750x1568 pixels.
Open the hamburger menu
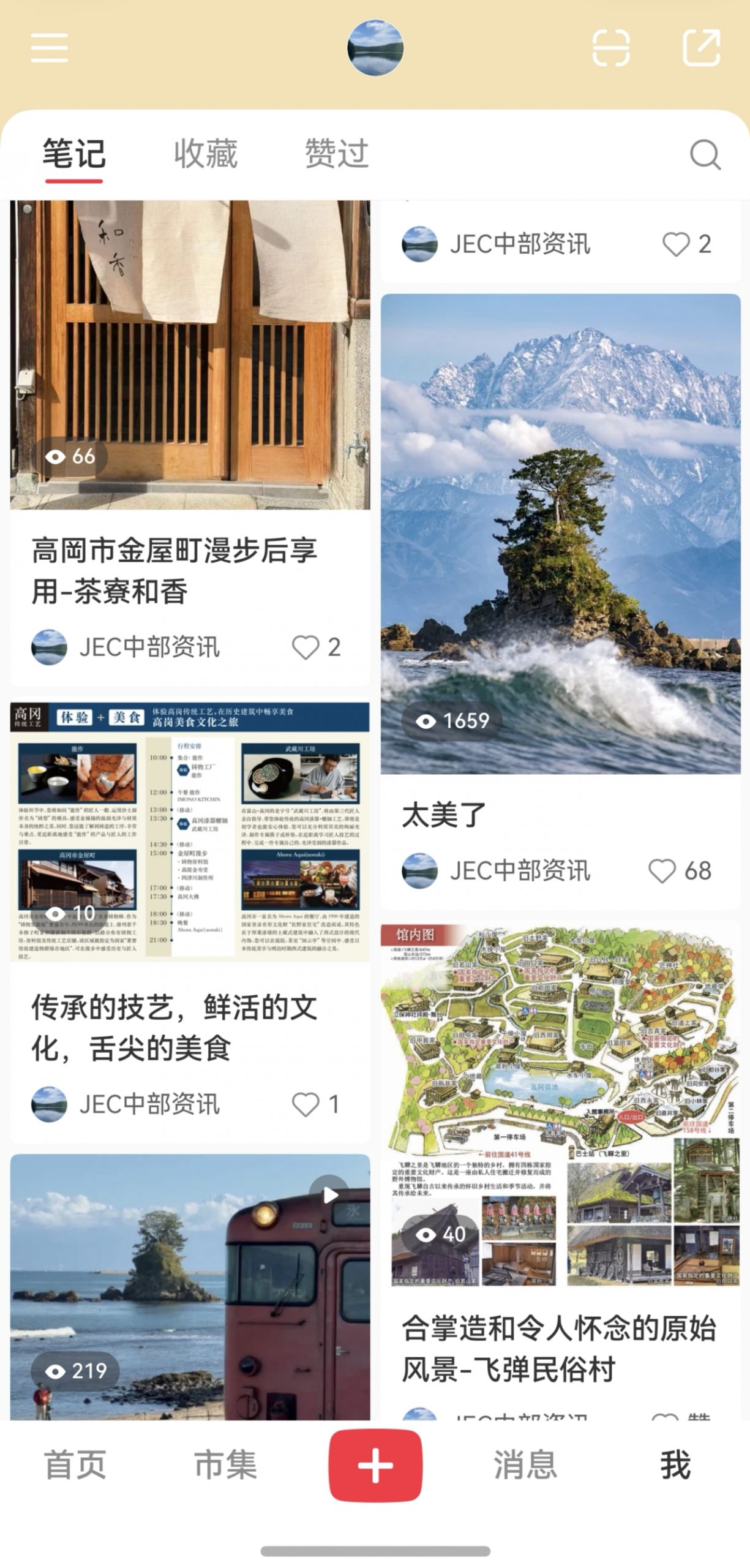pyautogui.click(x=50, y=48)
